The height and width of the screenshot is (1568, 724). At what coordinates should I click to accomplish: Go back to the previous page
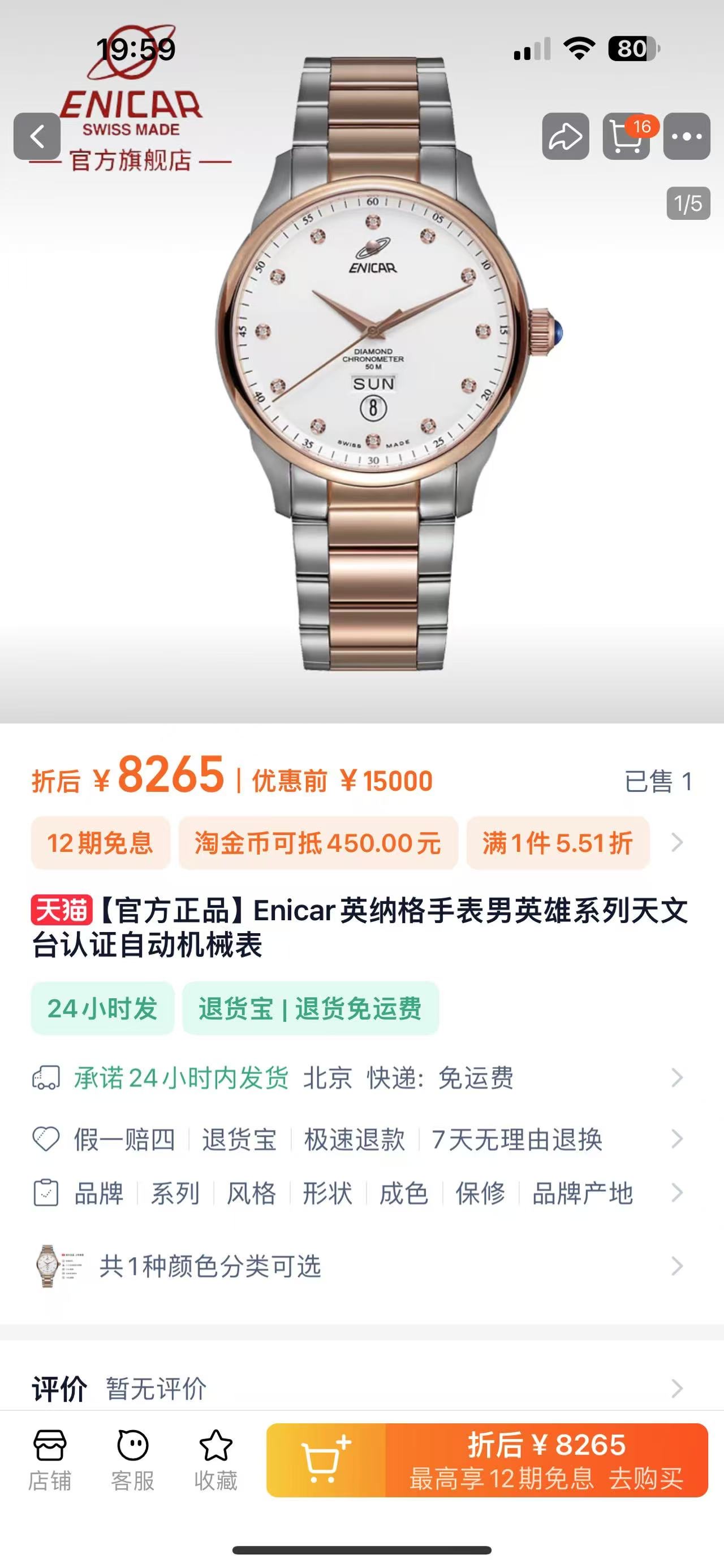37,136
